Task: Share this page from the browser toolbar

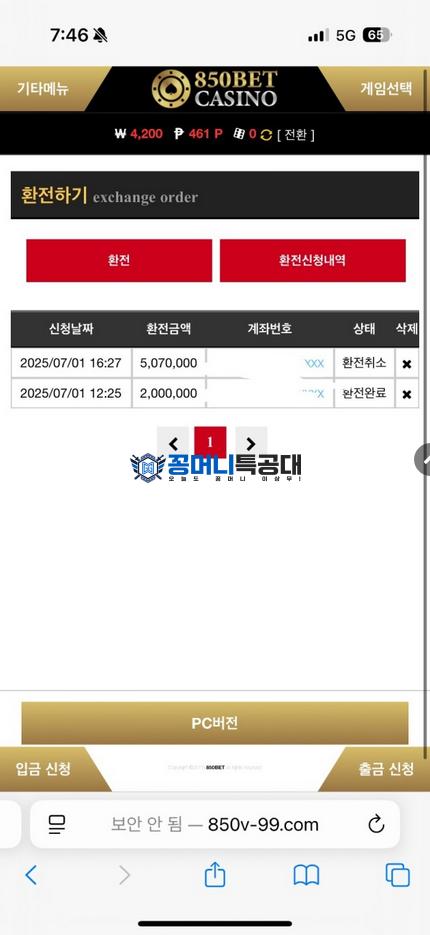Action: [215, 875]
